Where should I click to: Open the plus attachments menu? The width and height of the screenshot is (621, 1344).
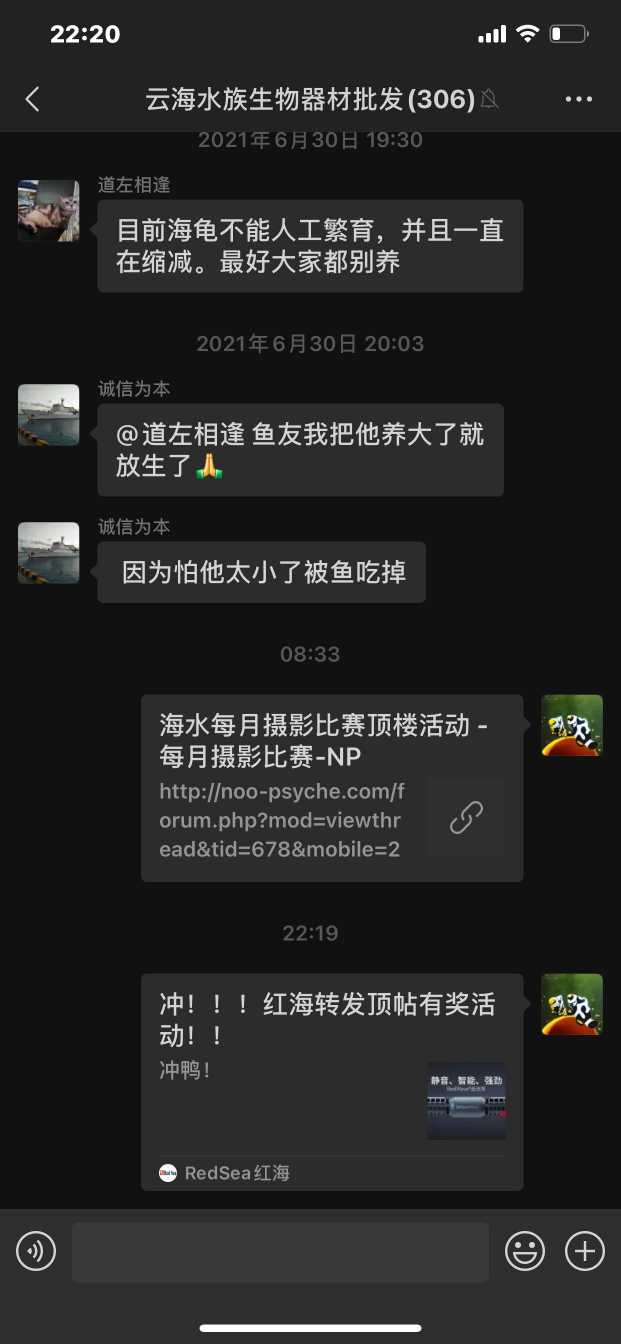click(x=585, y=1251)
